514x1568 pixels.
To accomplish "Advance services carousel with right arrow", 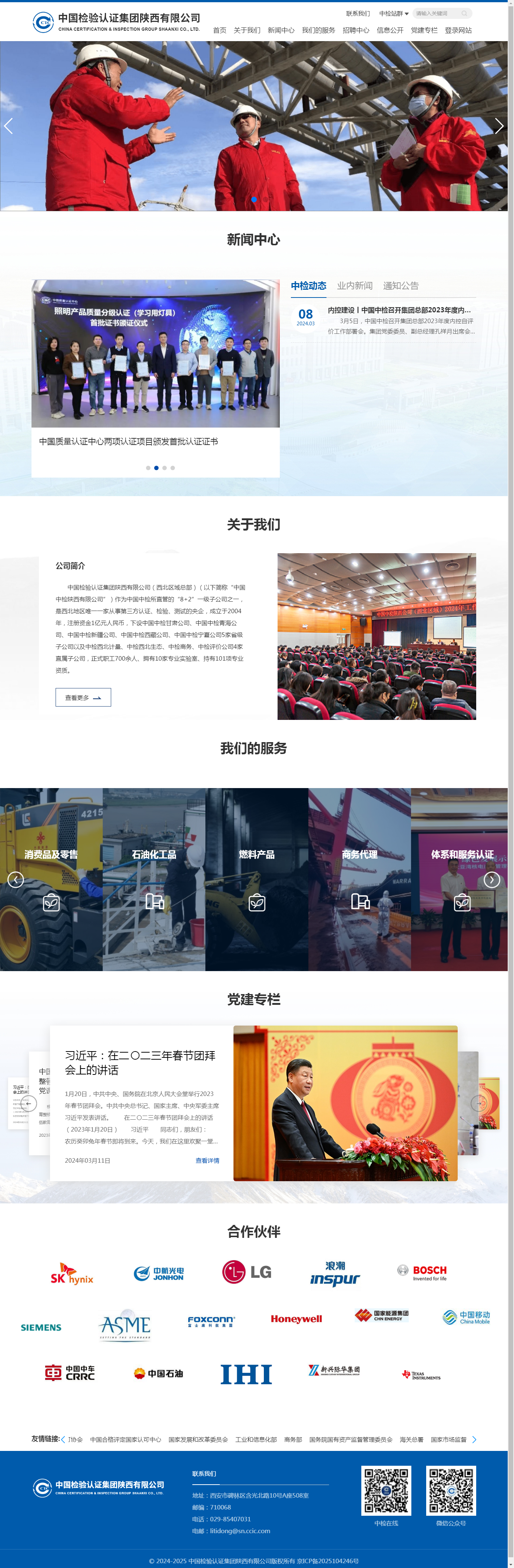I will click(491, 880).
